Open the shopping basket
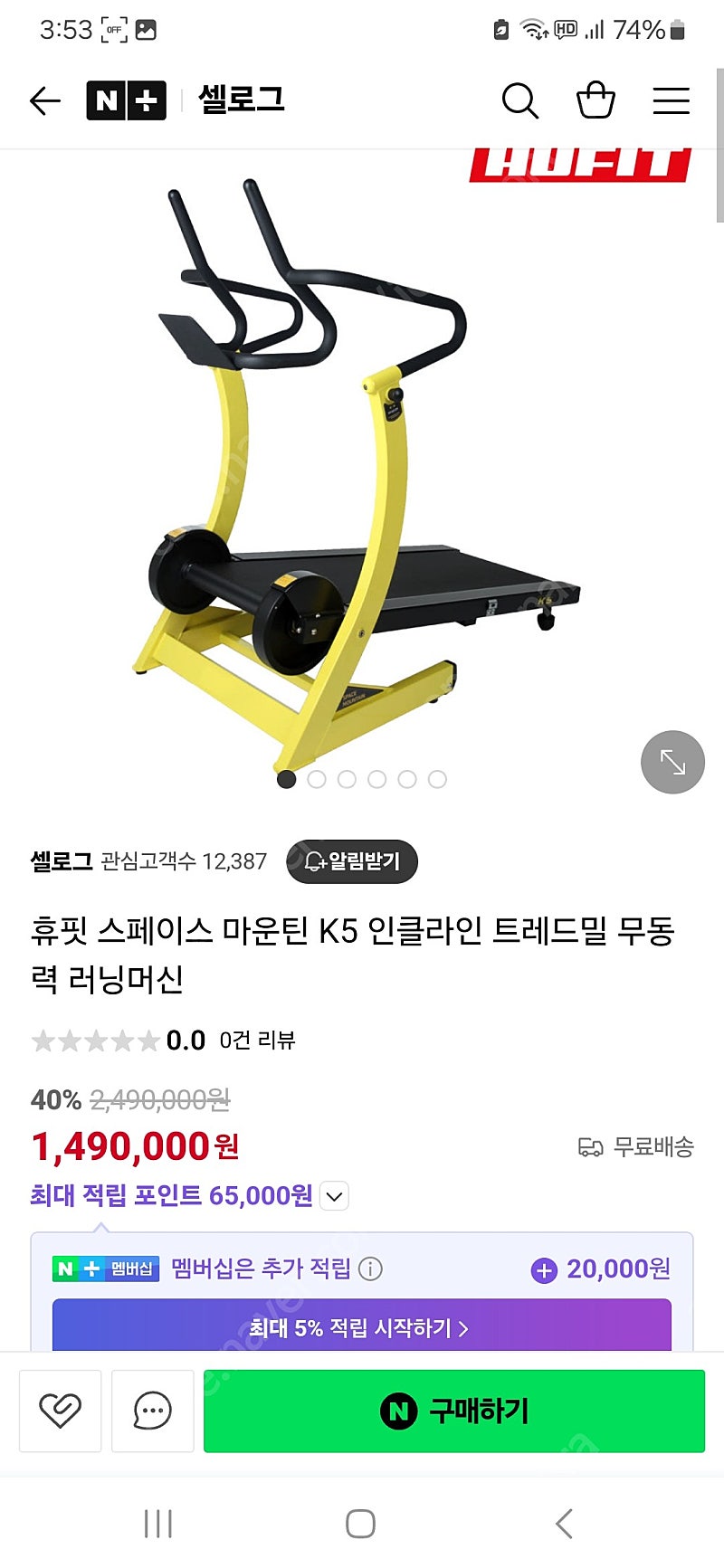This screenshot has height=1568, width=724. (x=595, y=100)
